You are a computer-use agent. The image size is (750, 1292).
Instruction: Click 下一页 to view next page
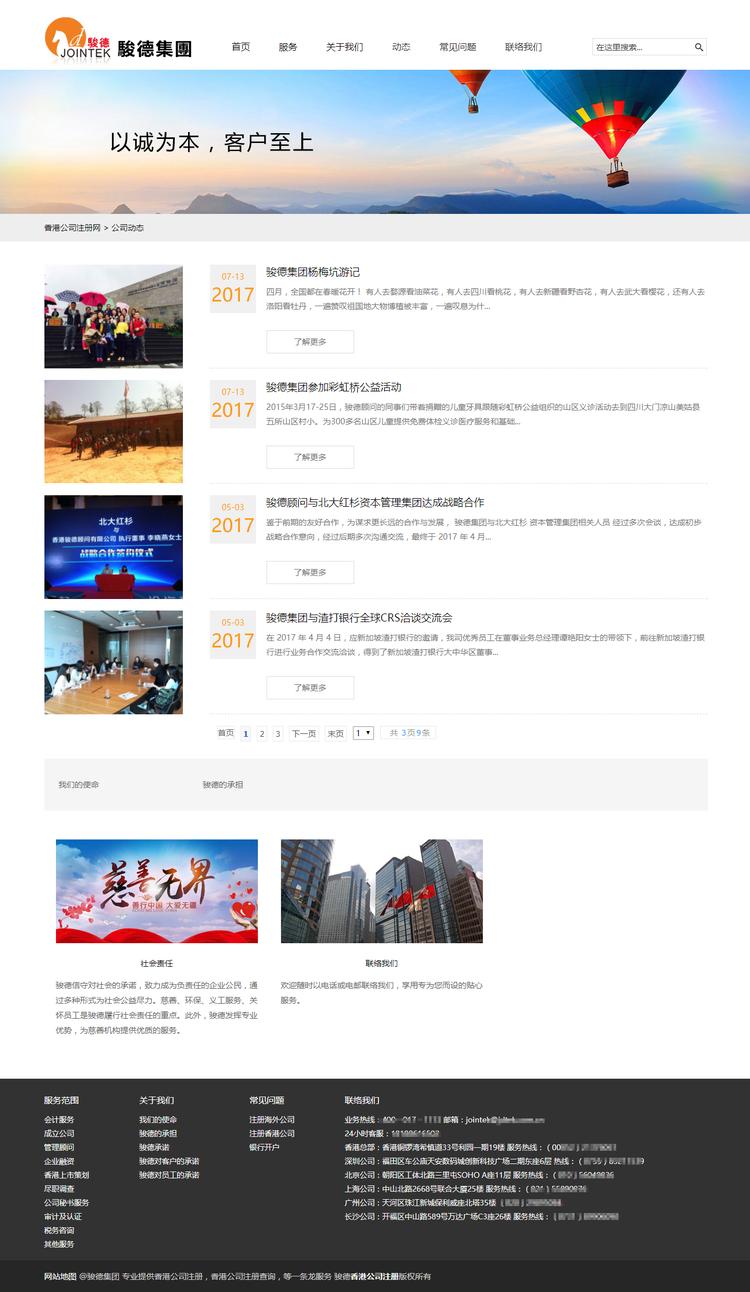tap(306, 733)
